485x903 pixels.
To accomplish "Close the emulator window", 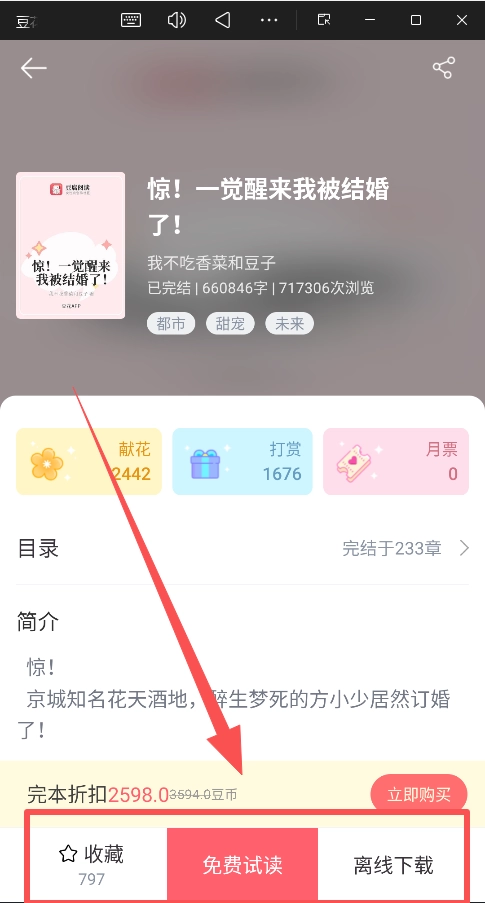I will [x=461, y=20].
